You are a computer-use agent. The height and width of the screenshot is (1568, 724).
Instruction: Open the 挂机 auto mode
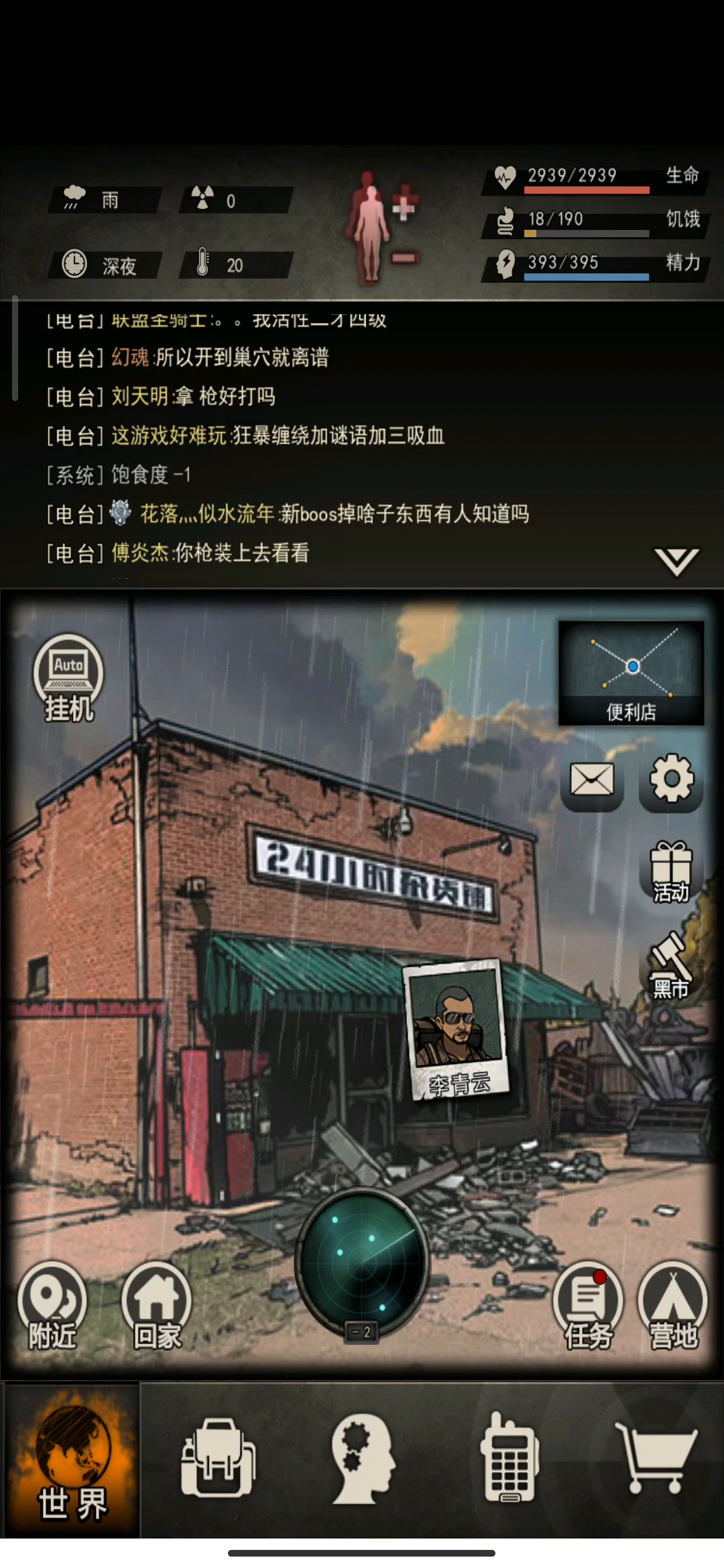pyautogui.click(x=68, y=678)
